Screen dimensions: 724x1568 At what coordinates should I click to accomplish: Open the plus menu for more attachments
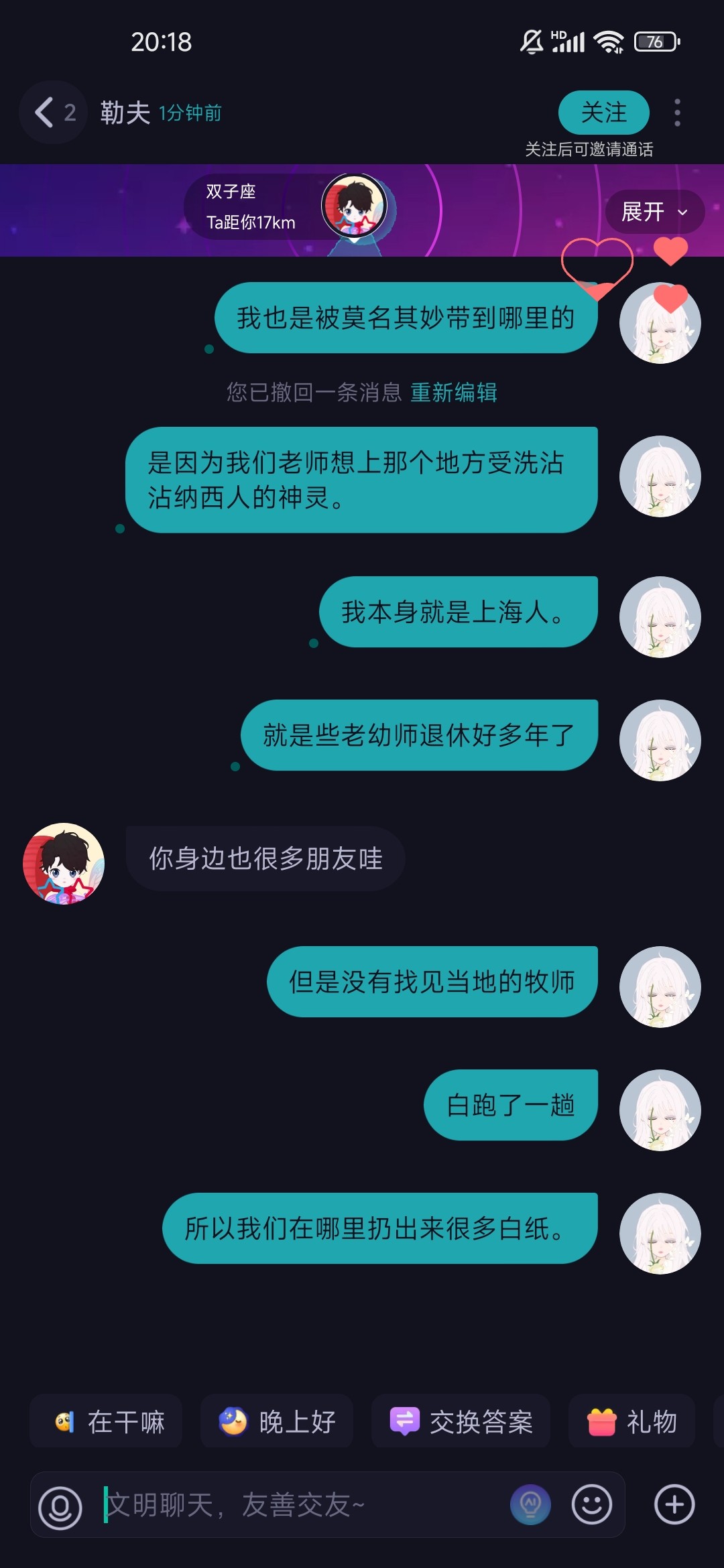point(674,1504)
